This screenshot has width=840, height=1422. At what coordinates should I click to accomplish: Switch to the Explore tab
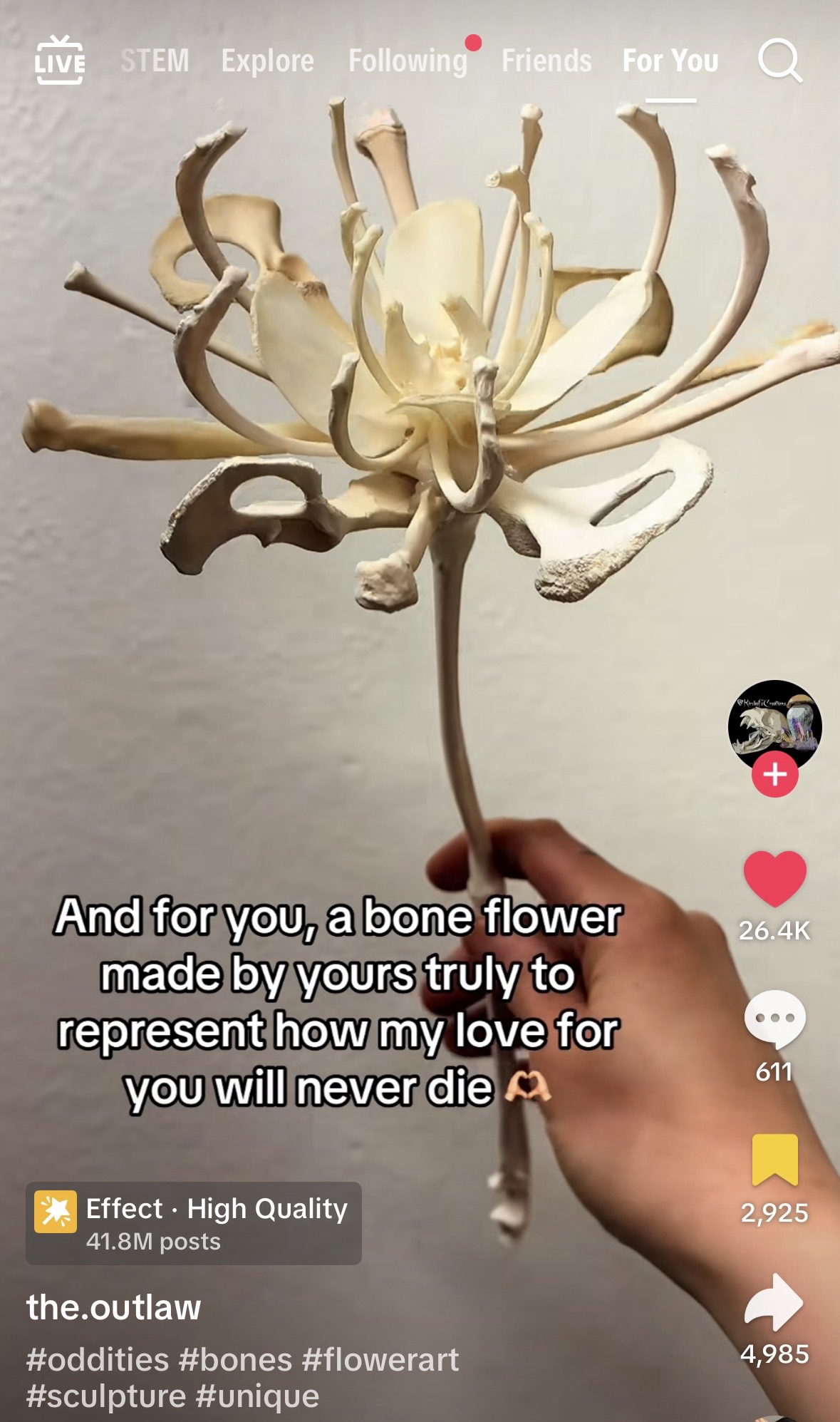267,61
